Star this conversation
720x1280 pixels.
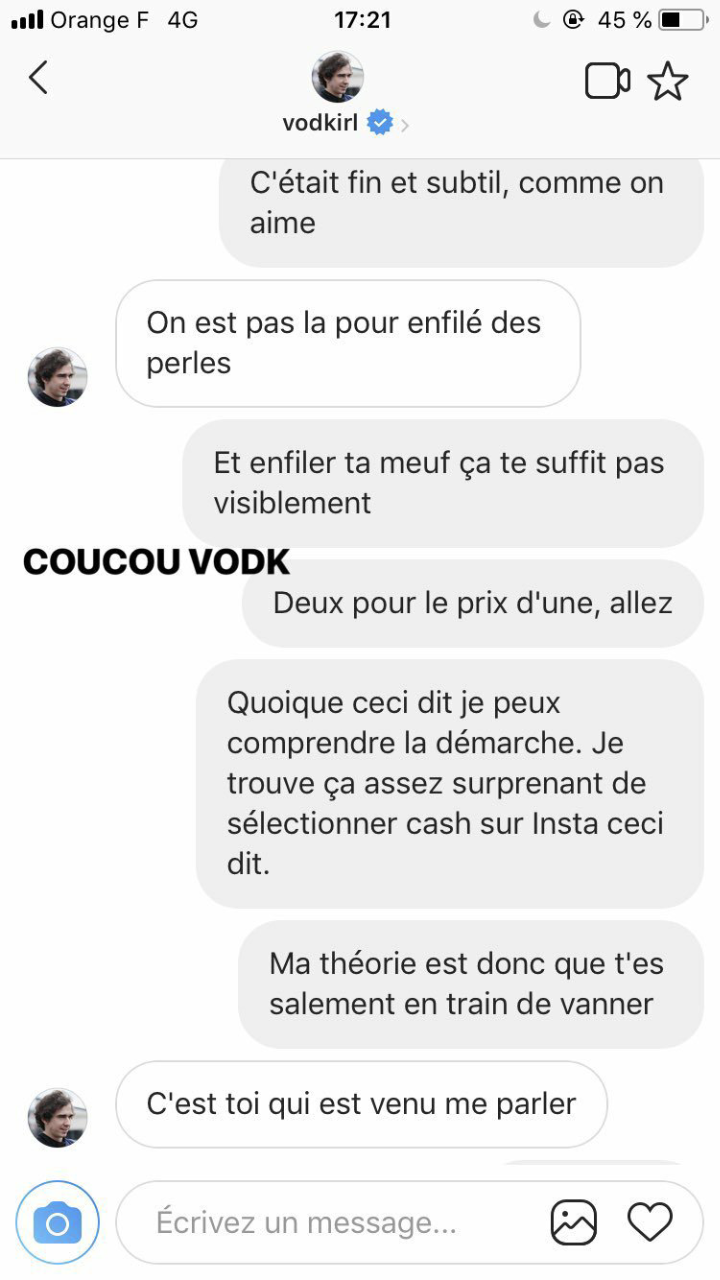pos(668,81)
